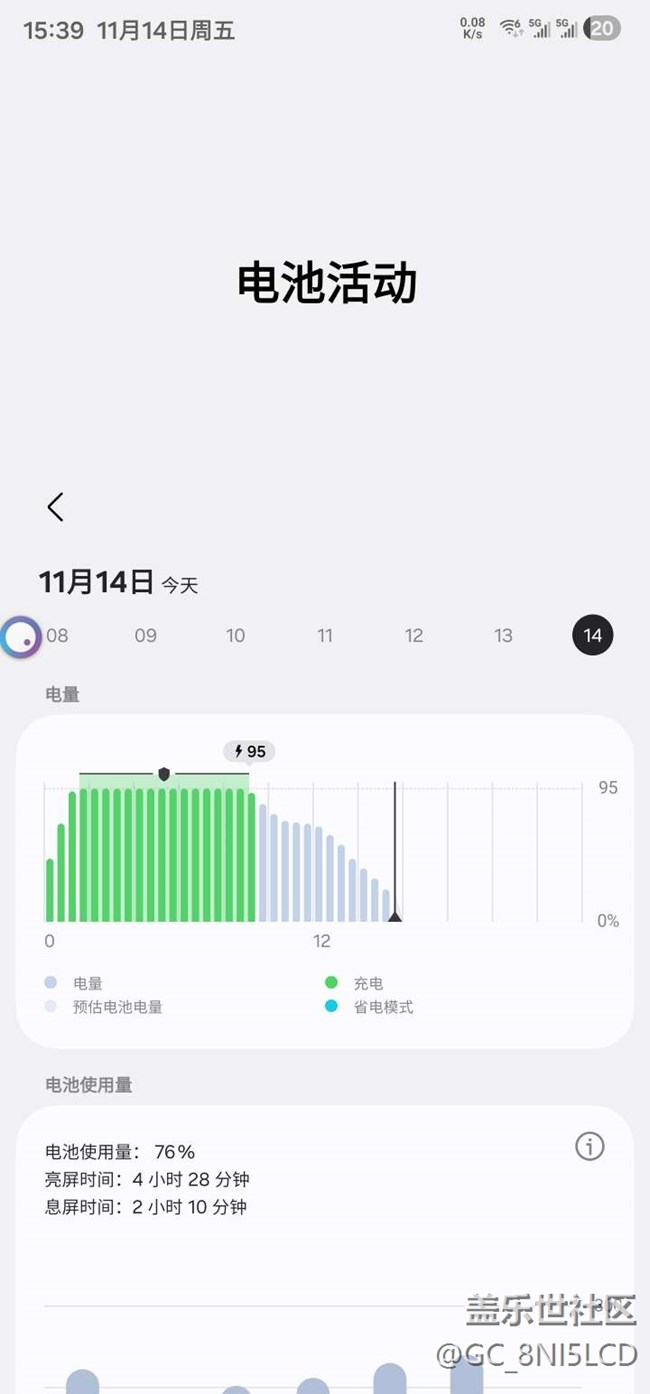This screenshot has height=1394, width=650.
Task: Select today, day 14
Action: coord(593,635)
